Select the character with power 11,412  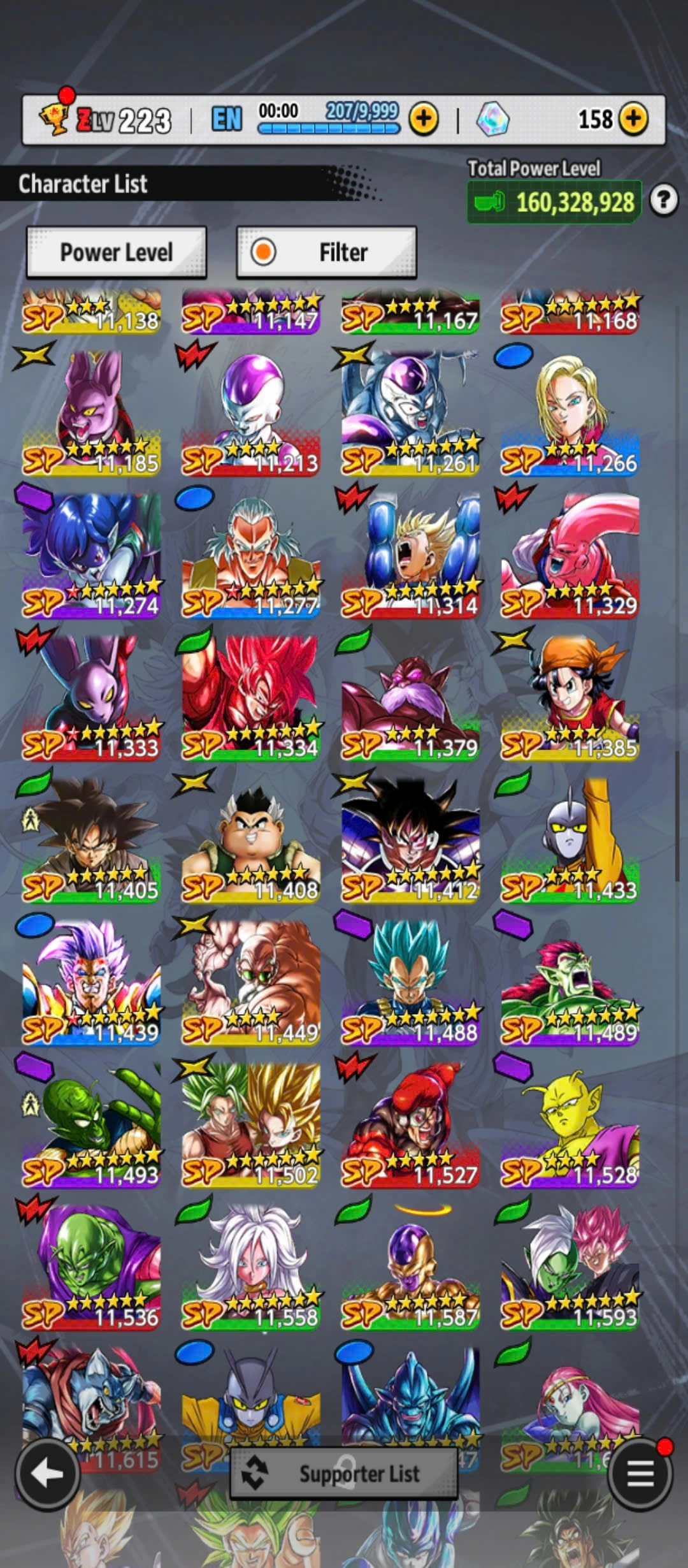click(x=410, y=838)
